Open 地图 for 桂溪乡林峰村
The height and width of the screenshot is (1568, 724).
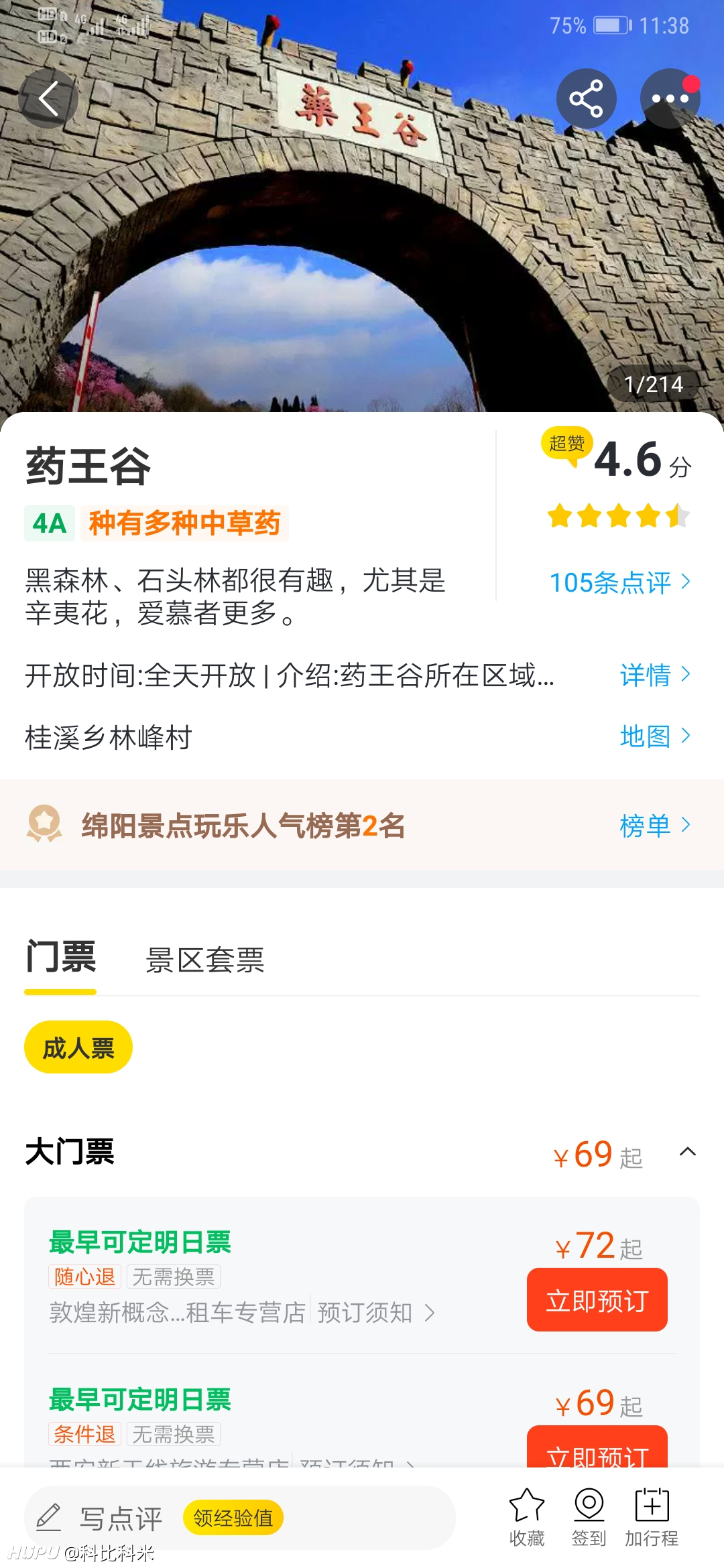coord(655,736)
